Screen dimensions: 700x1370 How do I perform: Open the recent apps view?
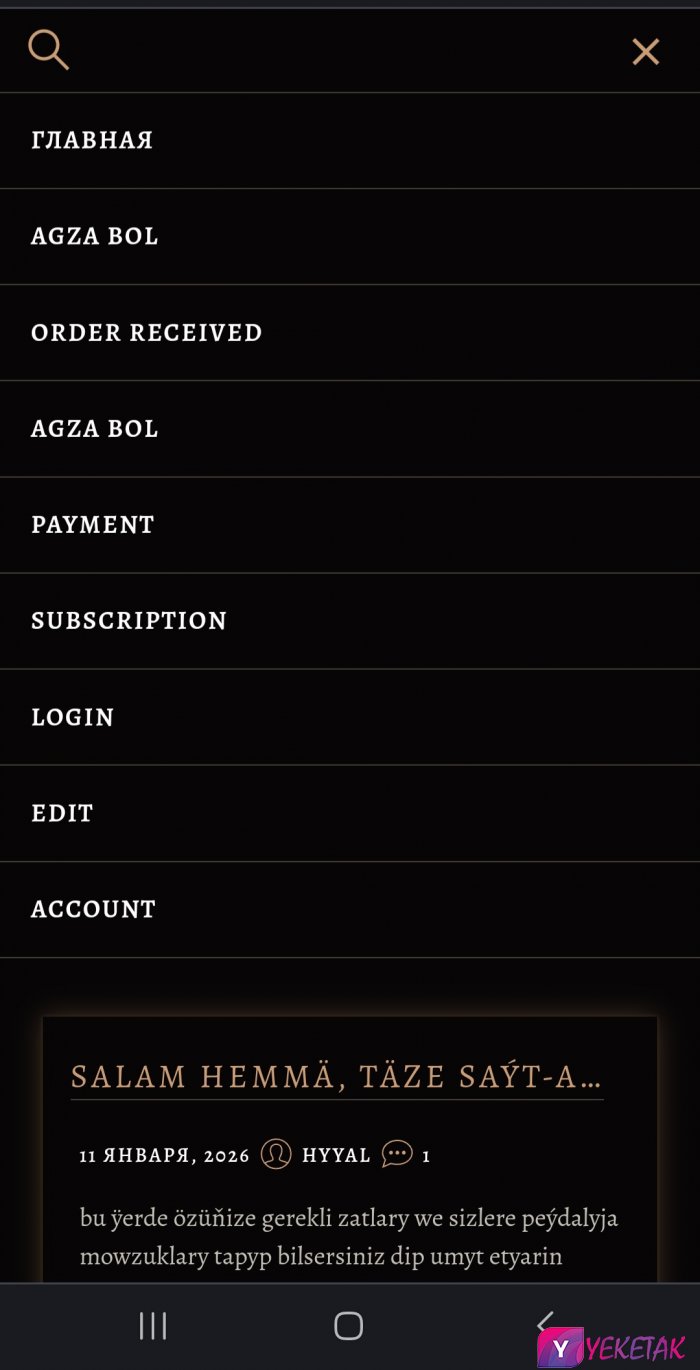pos(153,1326)
